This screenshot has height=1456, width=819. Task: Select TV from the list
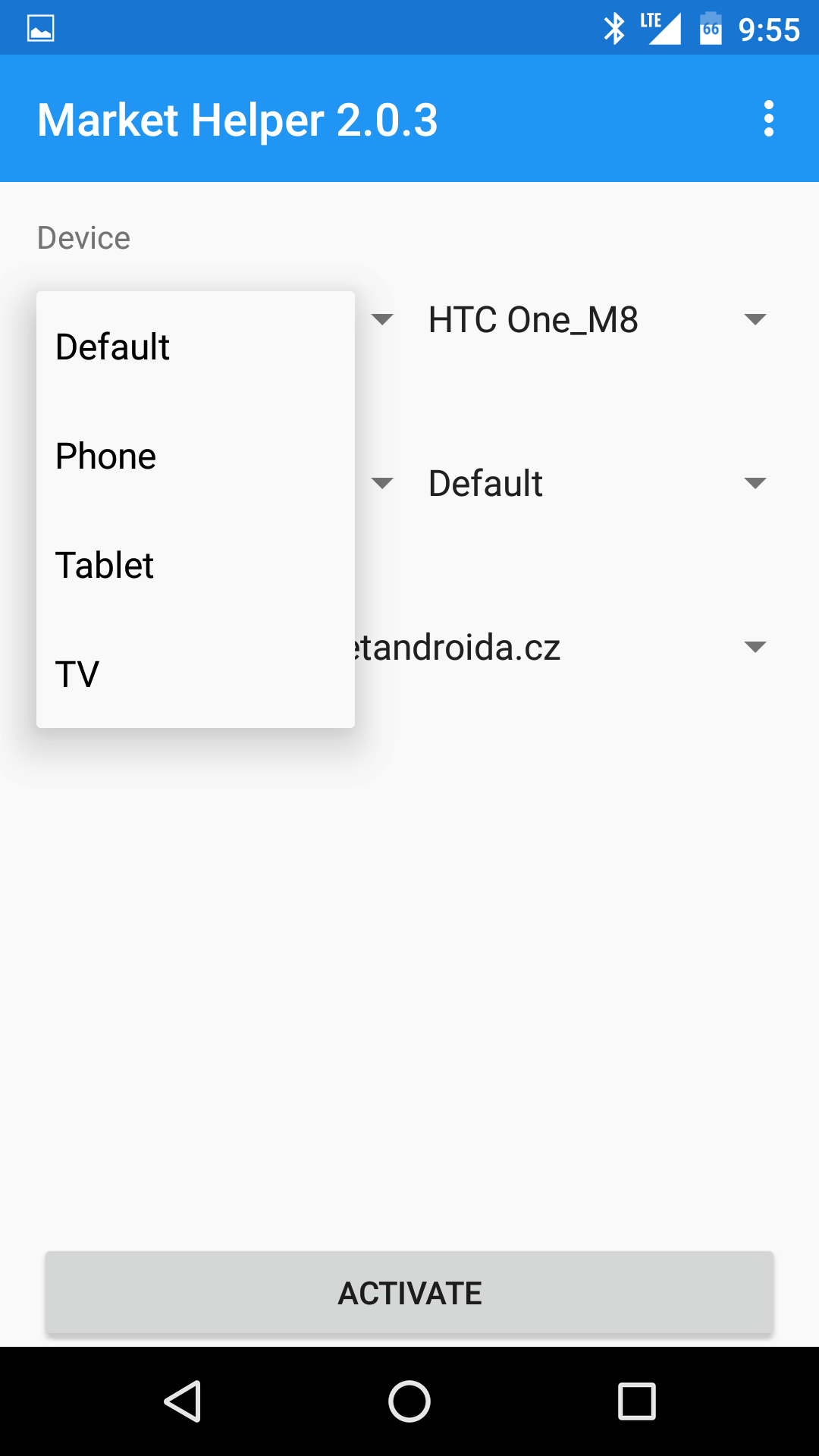click(196, 674)
